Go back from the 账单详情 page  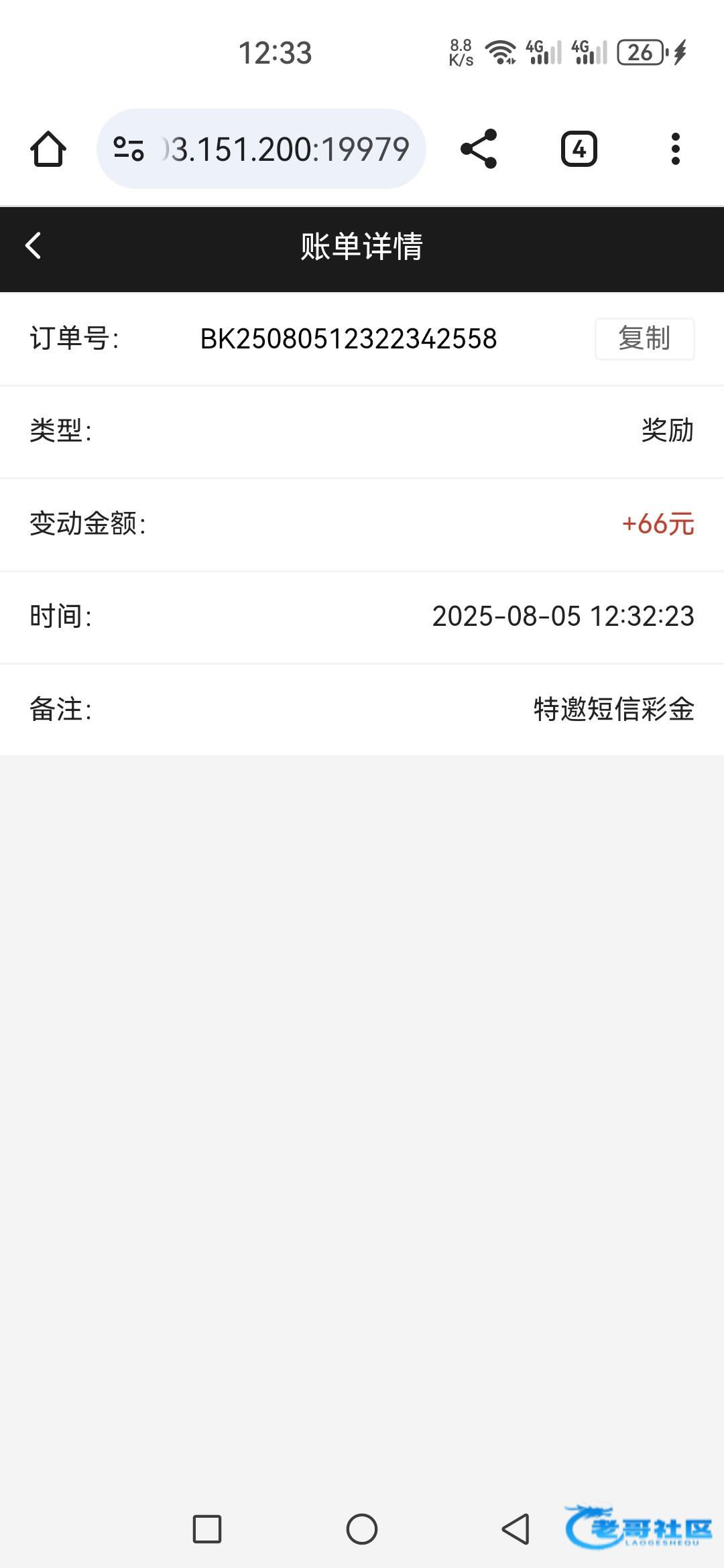(33, 245)
